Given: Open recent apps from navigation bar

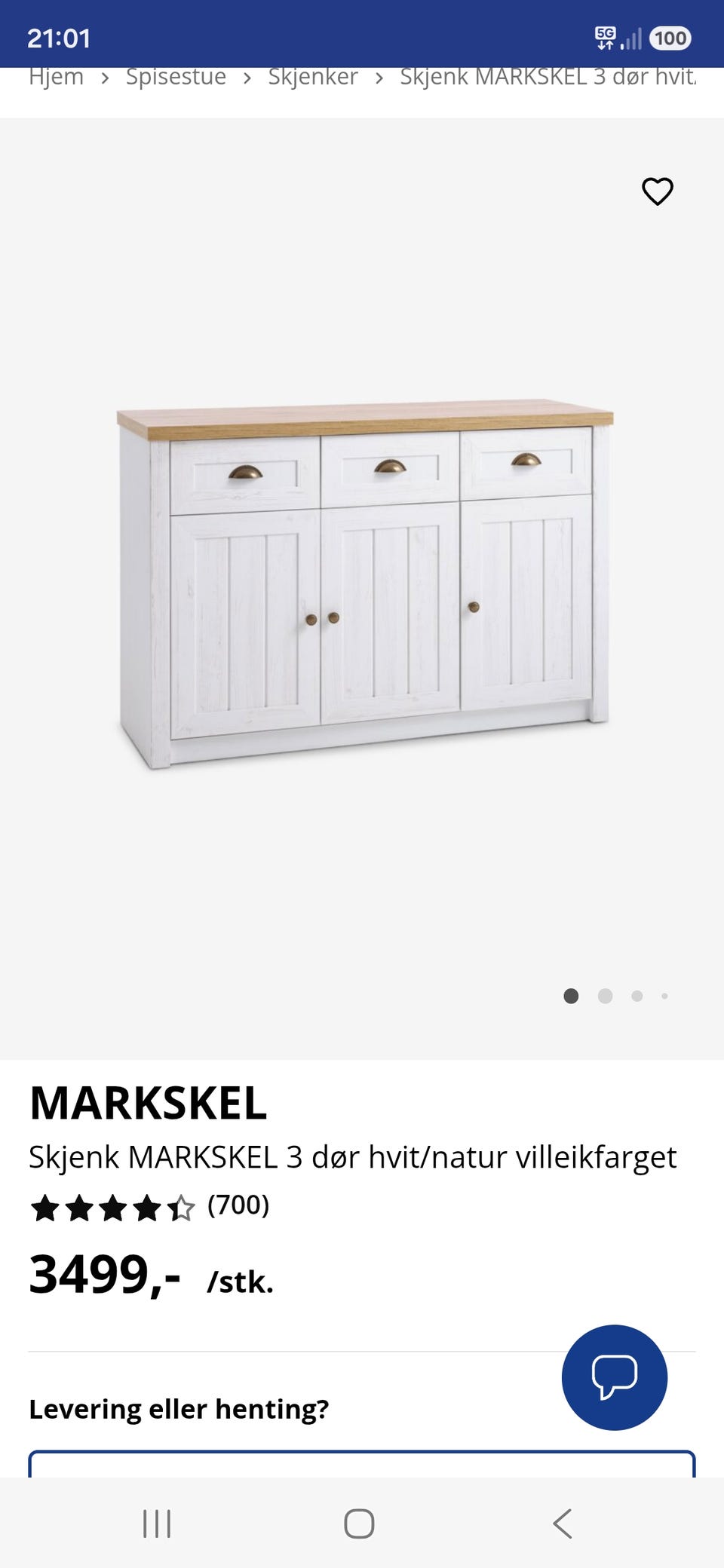Looking at the screenshot, I should (x=157, y=1524).
